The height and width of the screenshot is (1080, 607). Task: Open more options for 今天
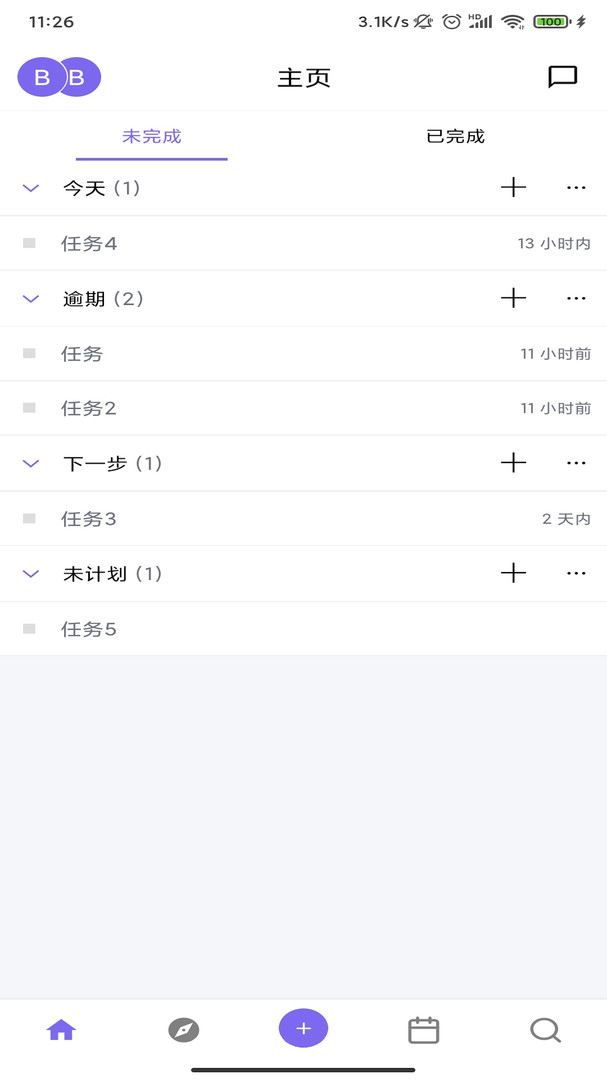coord(576,187)
